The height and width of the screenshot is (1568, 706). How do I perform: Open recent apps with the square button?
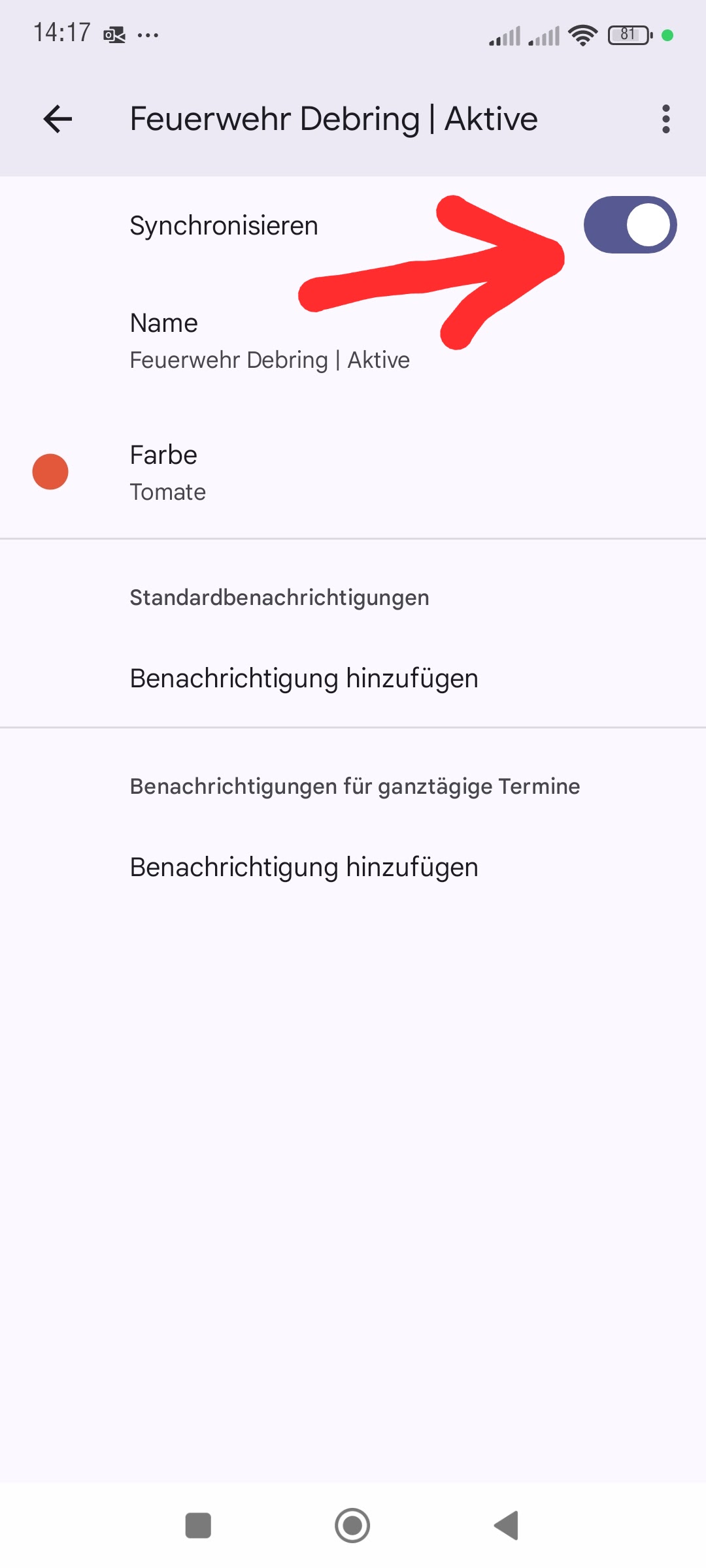198,1526
